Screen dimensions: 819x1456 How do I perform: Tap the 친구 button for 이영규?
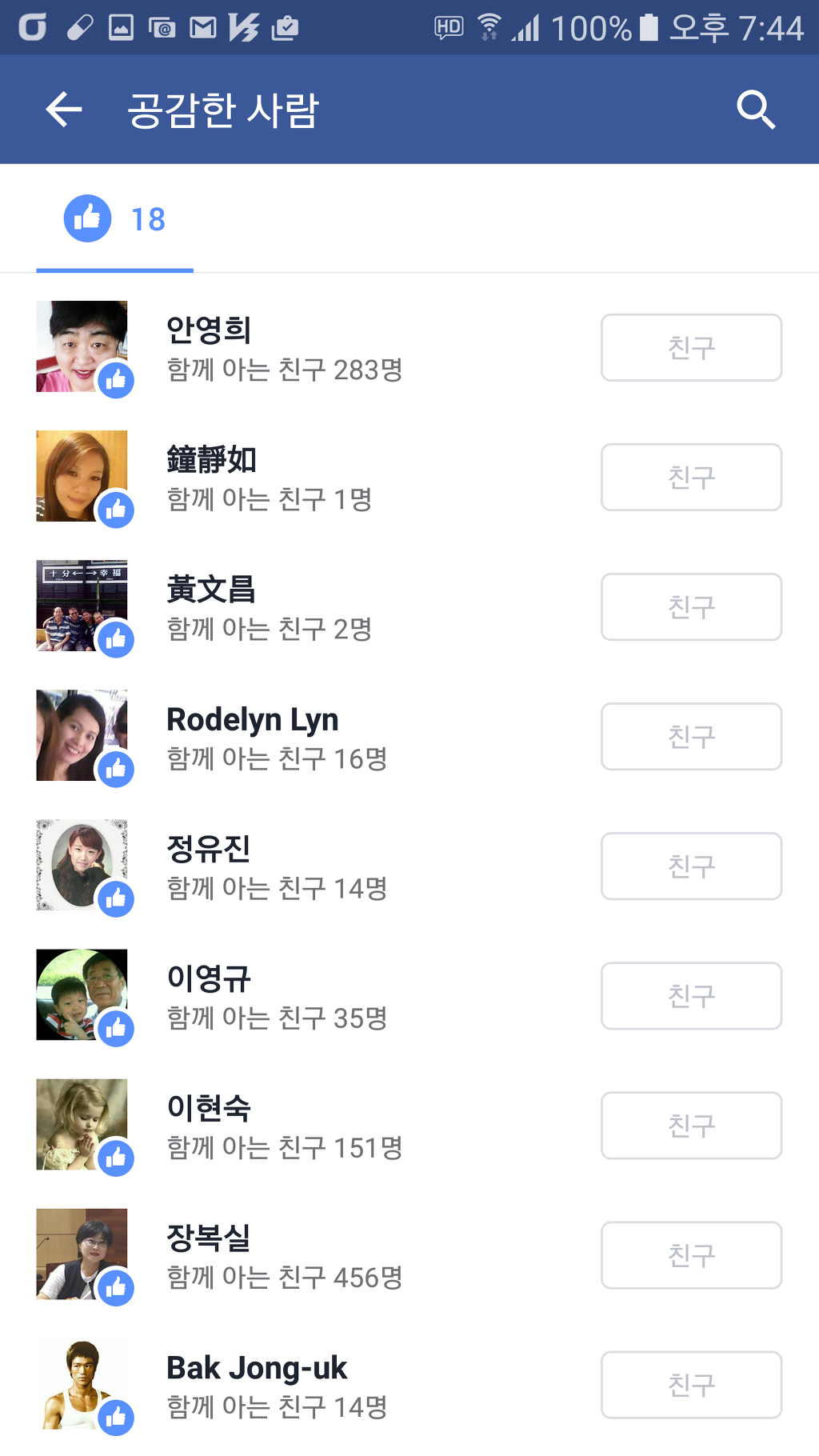pos(691,995)
